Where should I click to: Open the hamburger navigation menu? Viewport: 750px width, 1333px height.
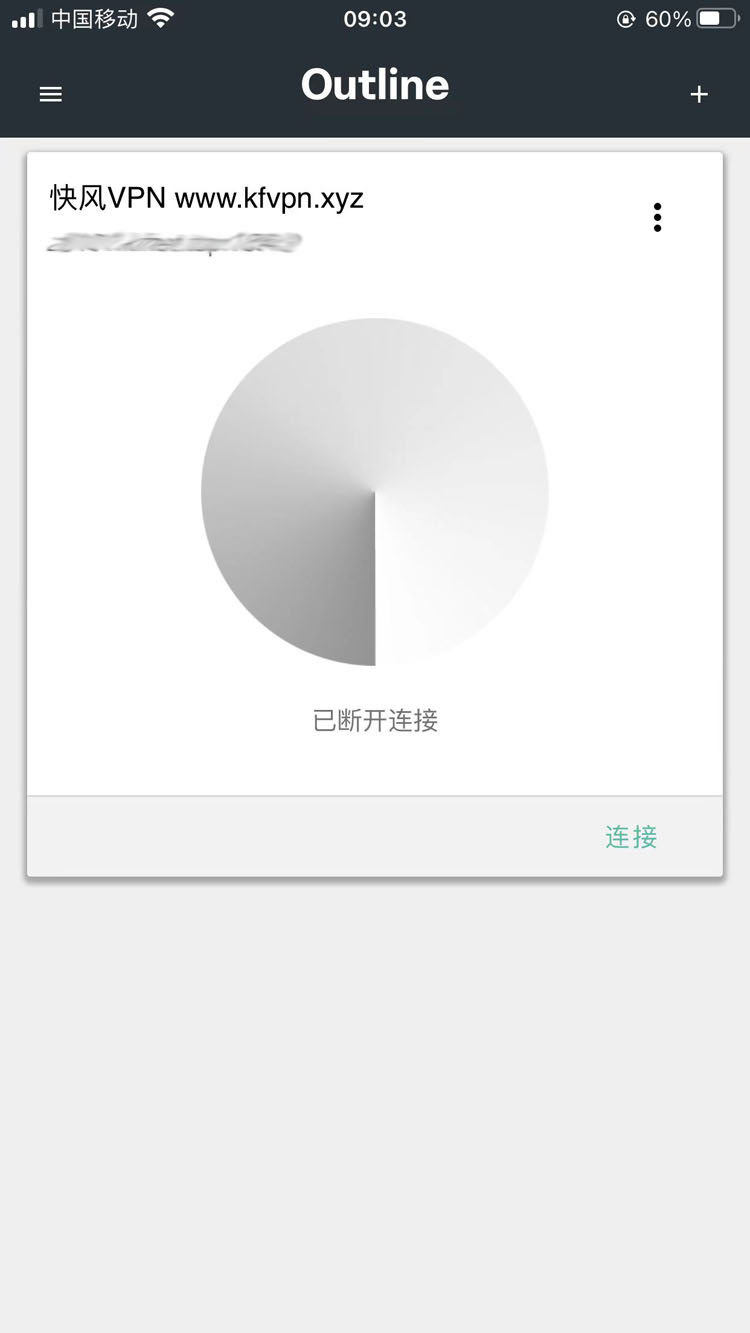coord(51,94)
